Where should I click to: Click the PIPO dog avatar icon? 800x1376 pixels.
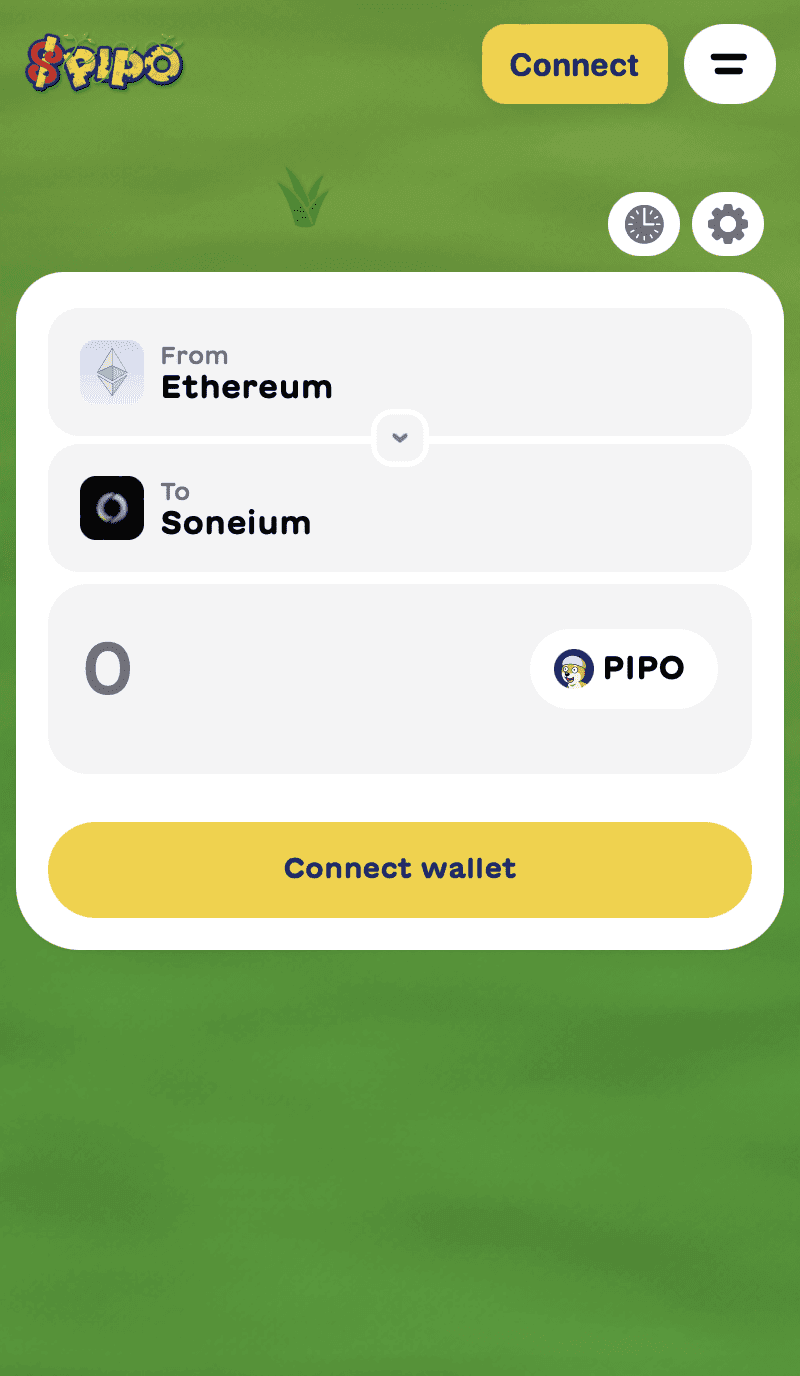[571, 668]
